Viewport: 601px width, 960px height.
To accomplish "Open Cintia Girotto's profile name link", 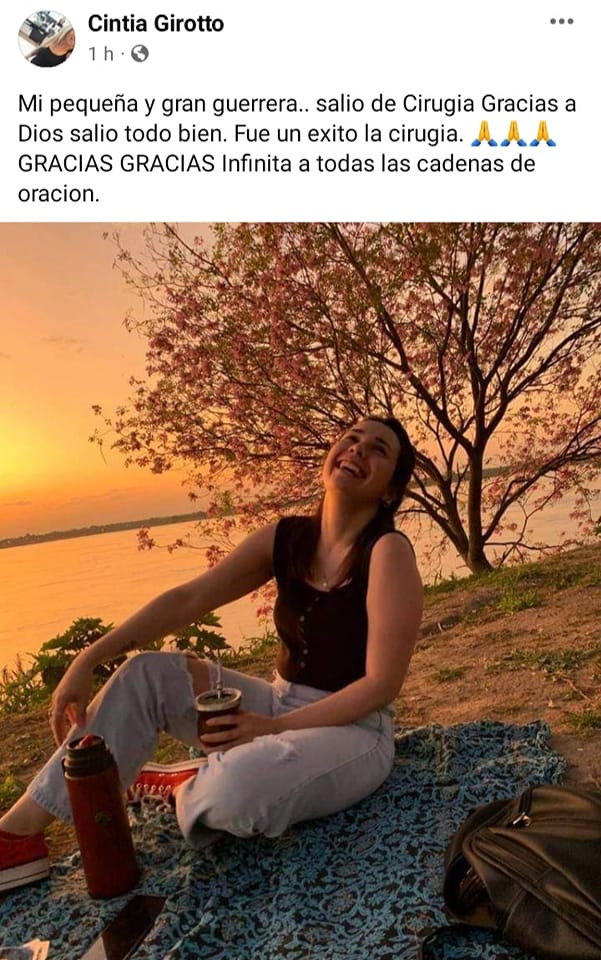I will [155, 23].
